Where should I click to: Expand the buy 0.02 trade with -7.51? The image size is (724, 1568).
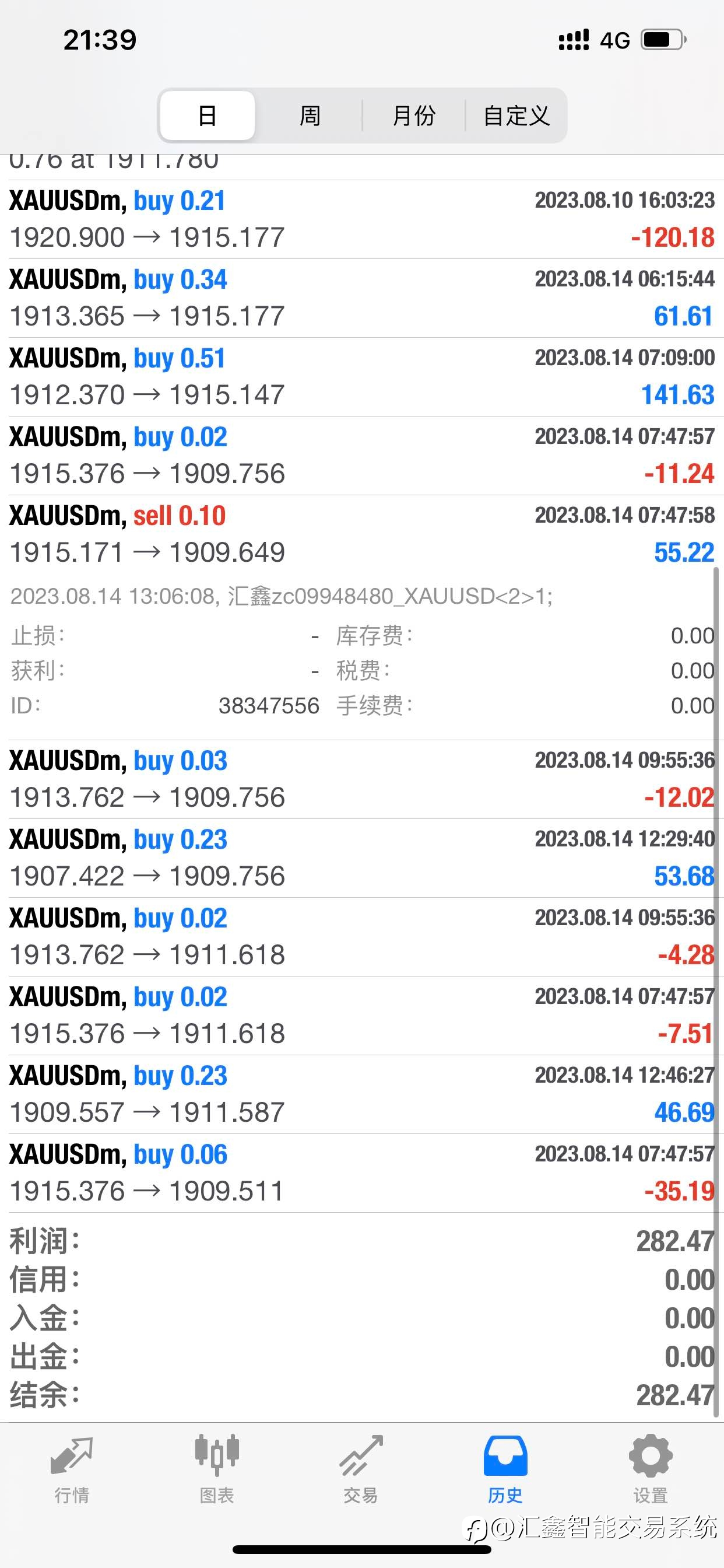362,1016
